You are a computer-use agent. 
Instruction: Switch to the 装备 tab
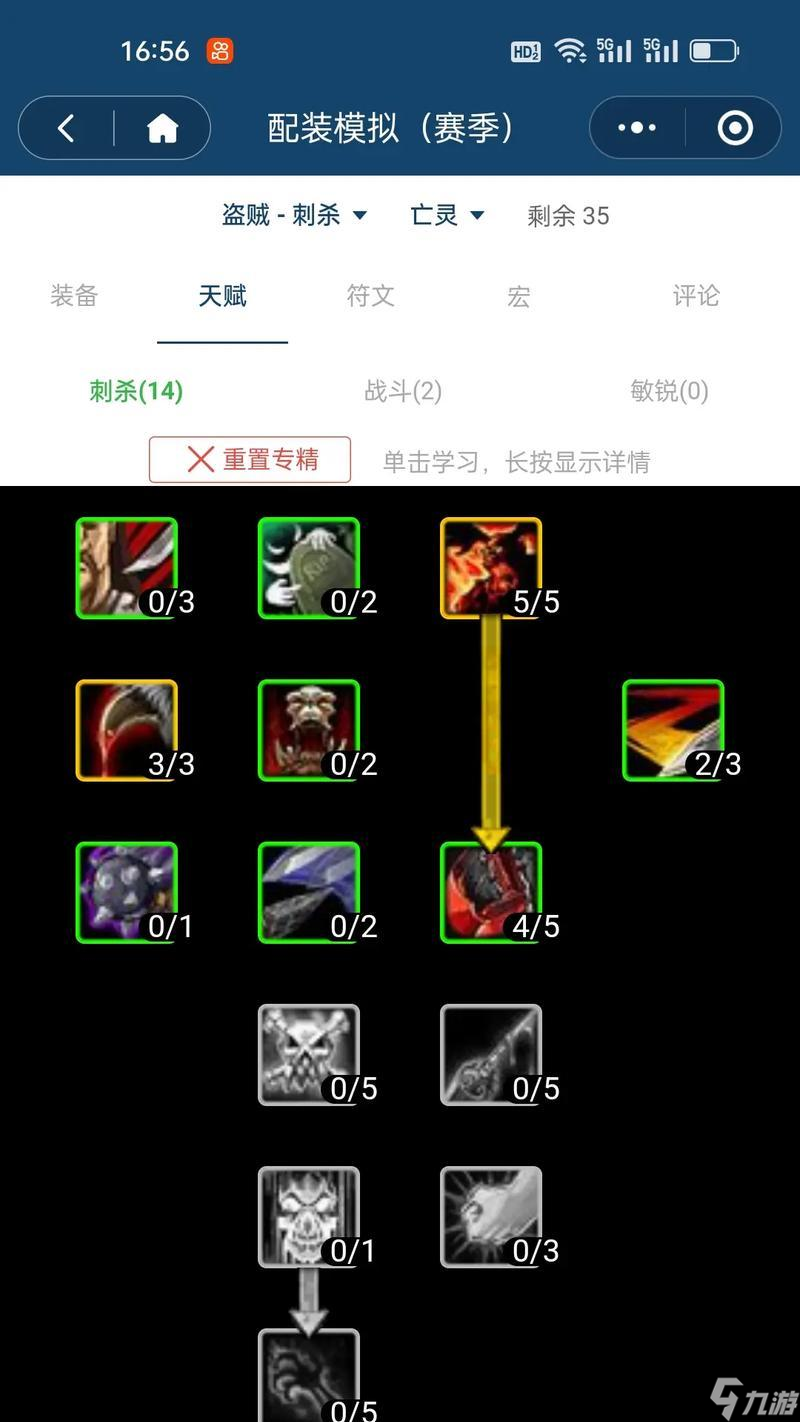(74, 296)
